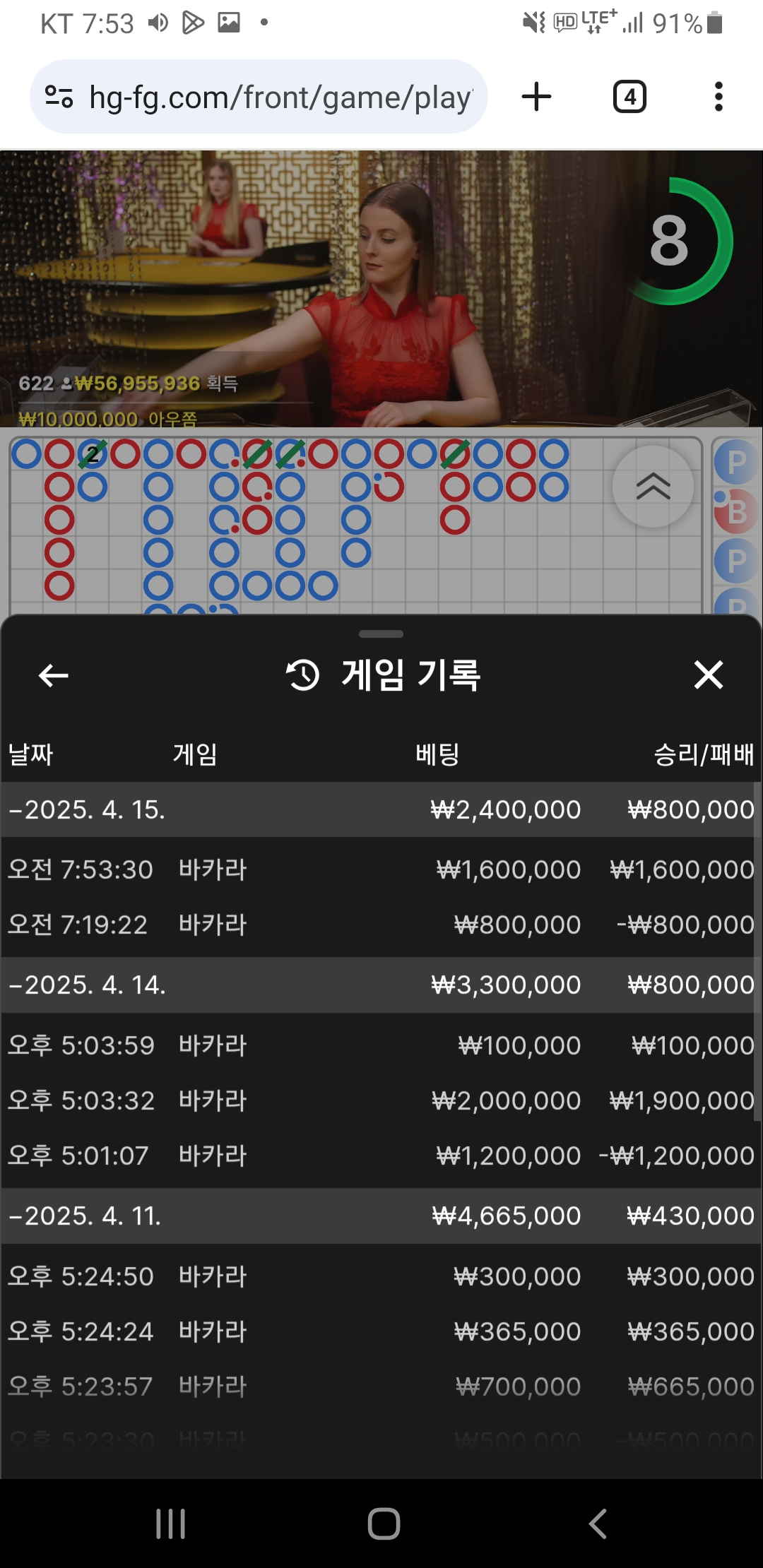
Task: Open the 오후 5:24:24 바카라 record
Action: [x=380, y=1331]
